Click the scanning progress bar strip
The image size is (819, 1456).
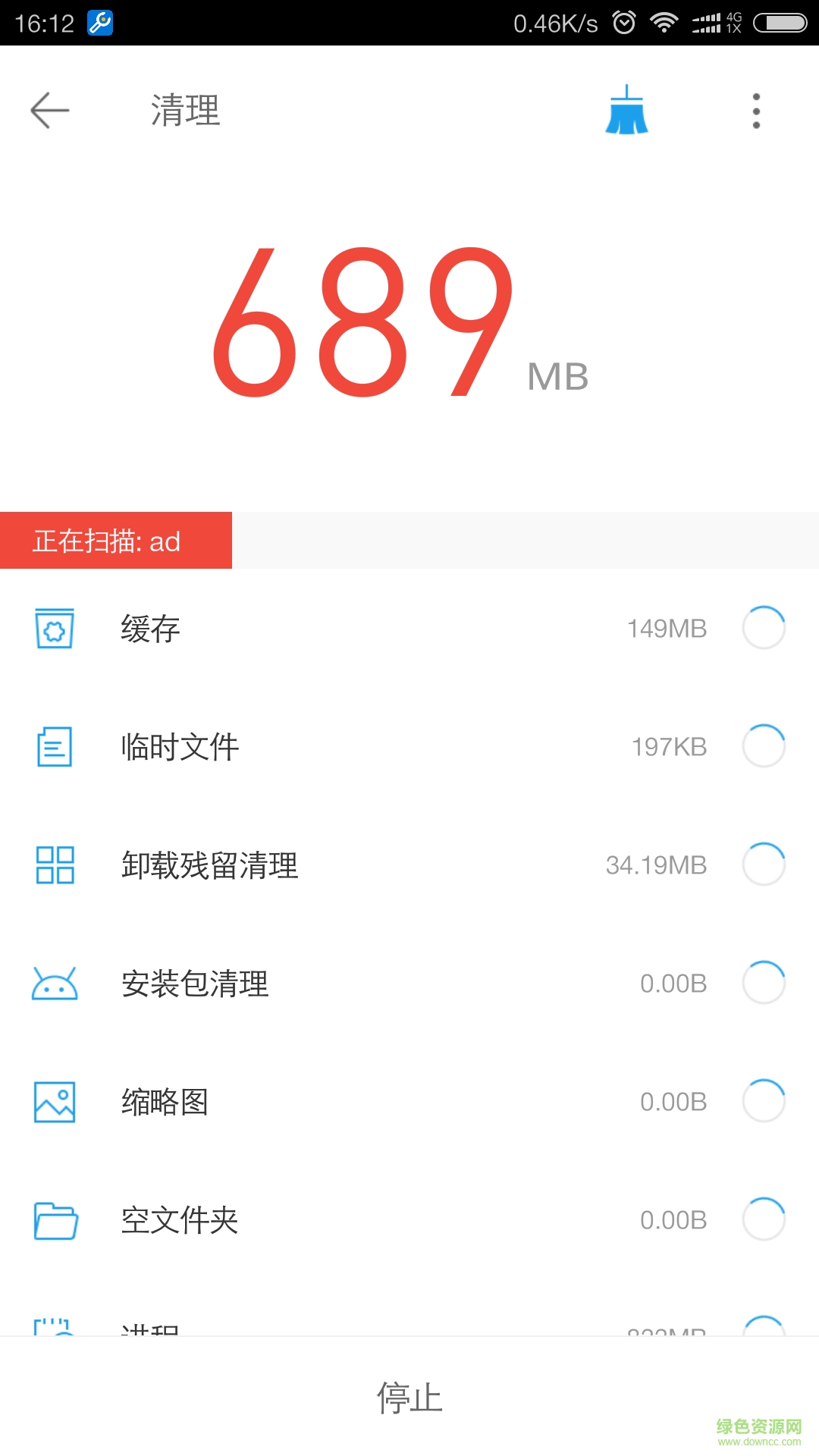(x=409, y=541)
